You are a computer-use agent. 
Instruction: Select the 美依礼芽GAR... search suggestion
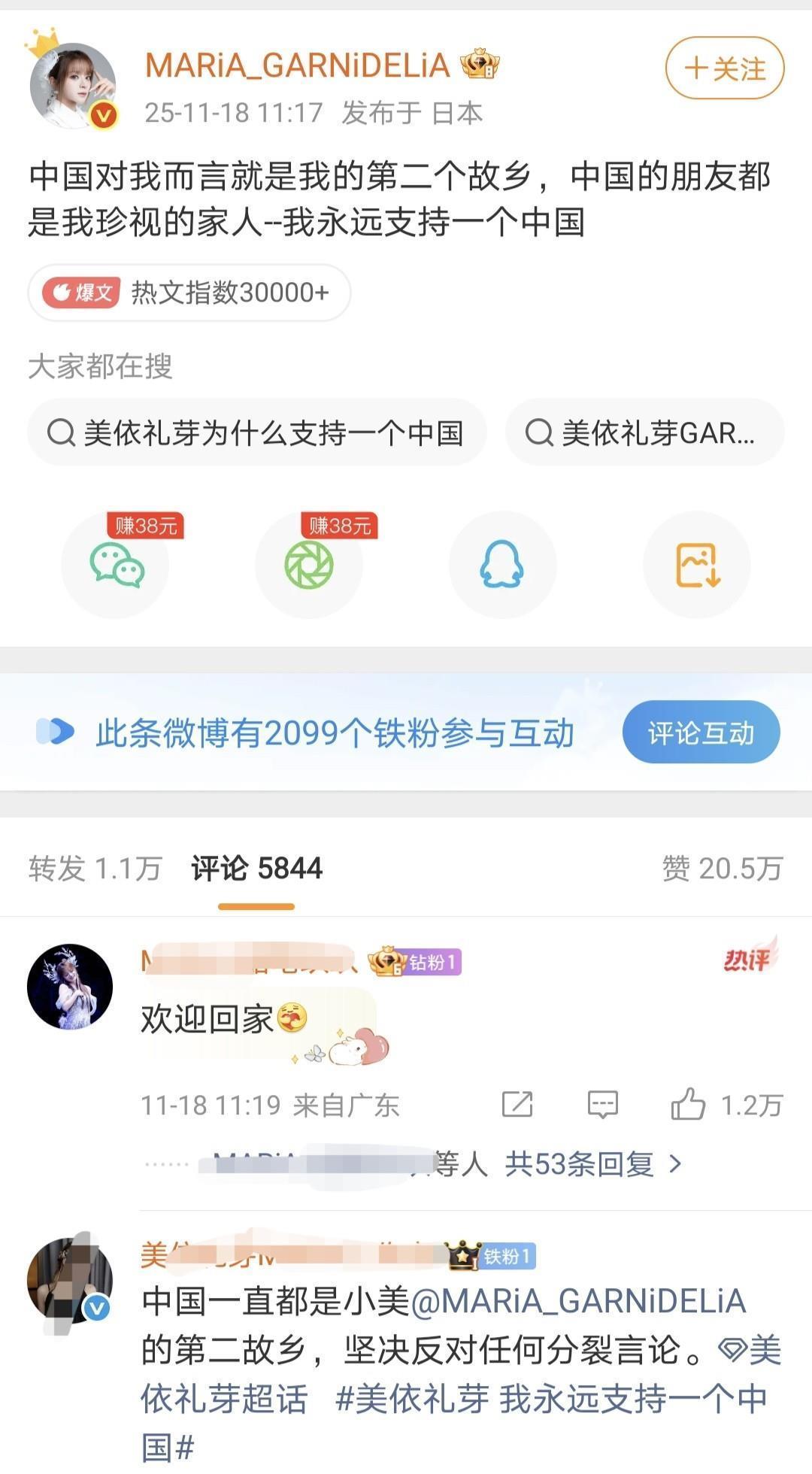(x=644, y=433)
